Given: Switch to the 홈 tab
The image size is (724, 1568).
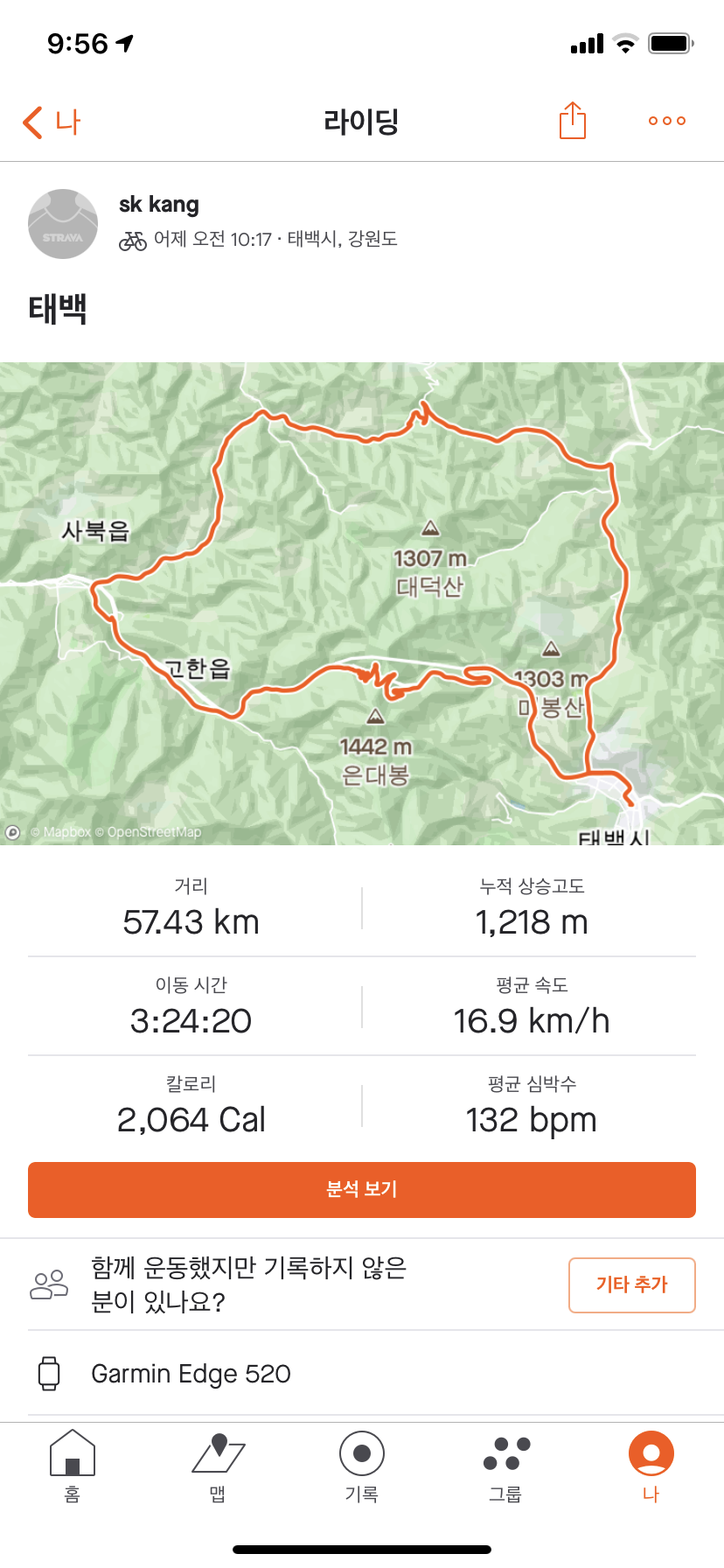Looking at the screenshot, I should [73, 1465].
